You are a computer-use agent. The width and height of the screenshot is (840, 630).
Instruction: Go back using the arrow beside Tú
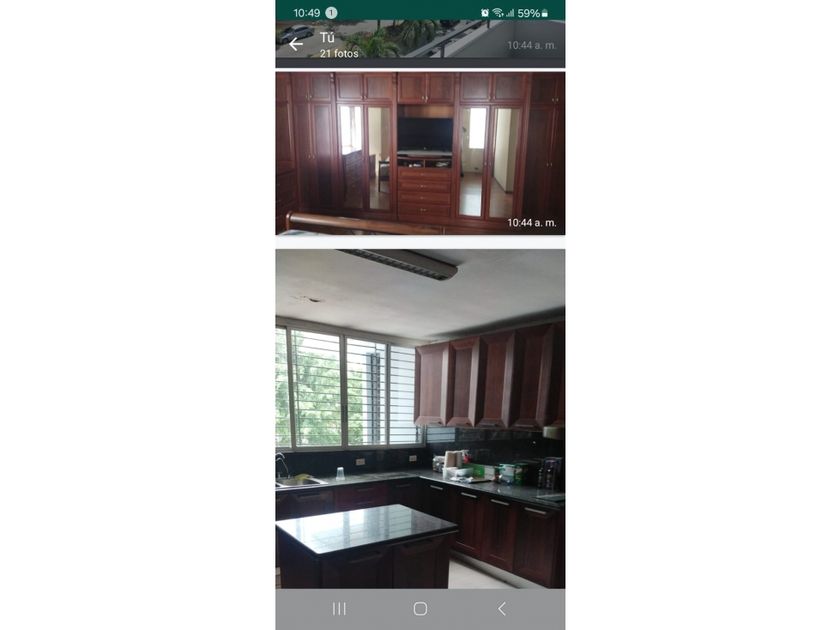(295, 45)
